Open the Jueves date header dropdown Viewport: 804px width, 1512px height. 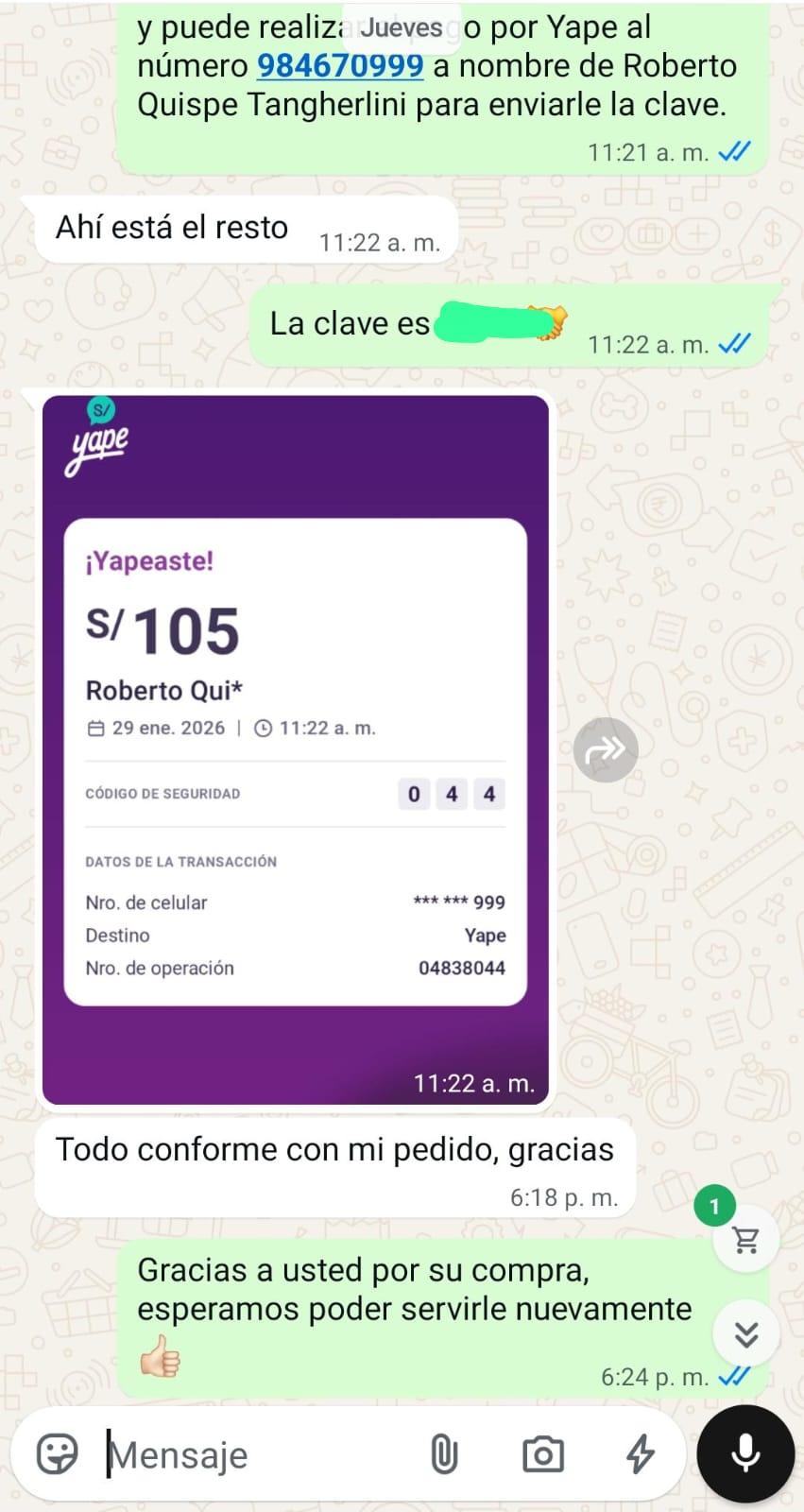pyautogui.click(x=401, y=27)
